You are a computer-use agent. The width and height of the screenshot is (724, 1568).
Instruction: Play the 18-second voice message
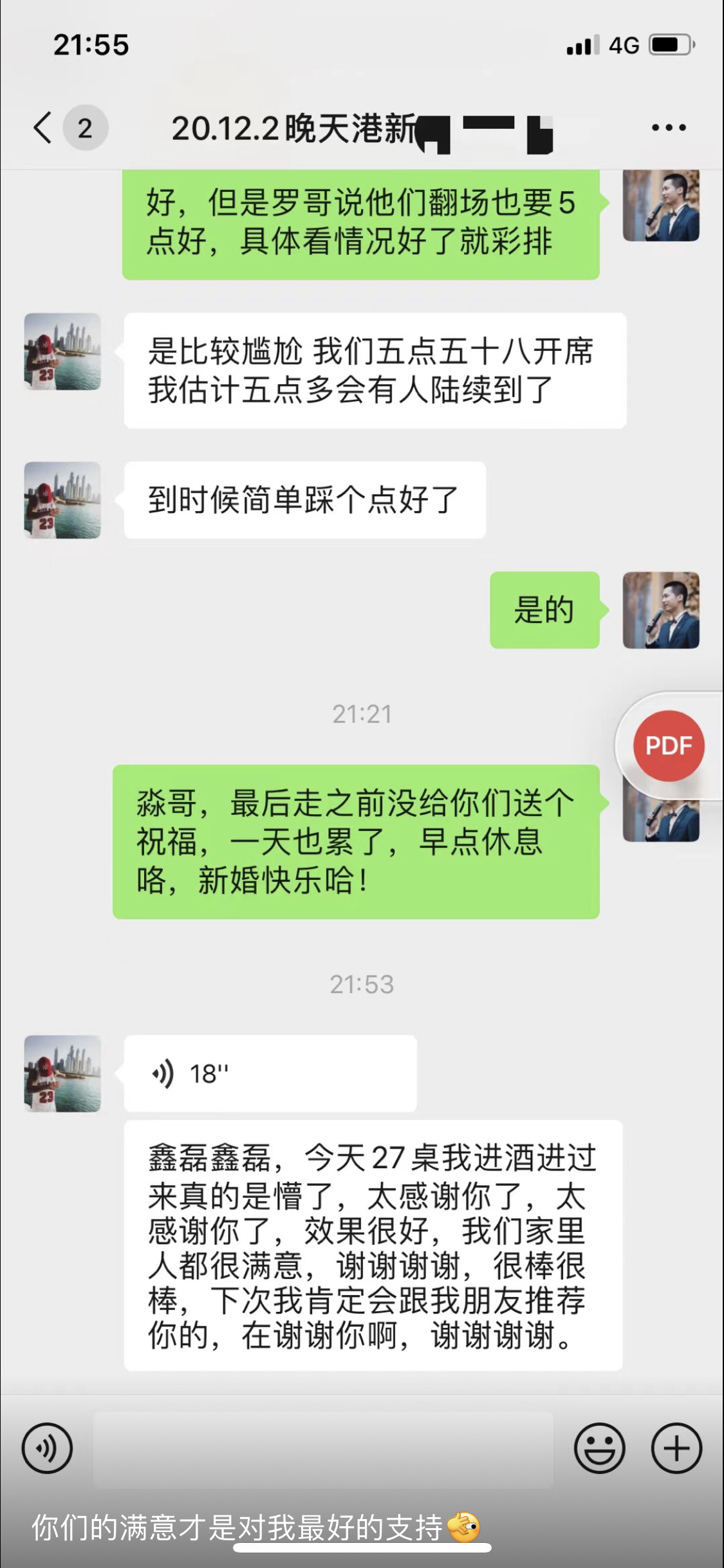(270, 1073)
